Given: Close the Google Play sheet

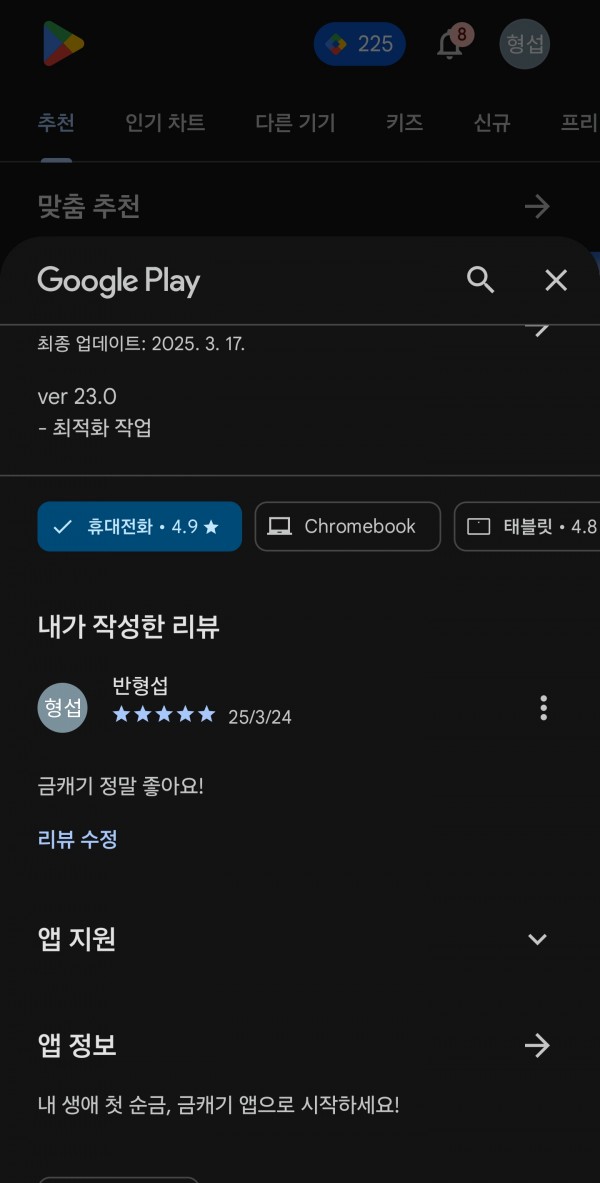Looking at the screenshot, I should point(556,281).
